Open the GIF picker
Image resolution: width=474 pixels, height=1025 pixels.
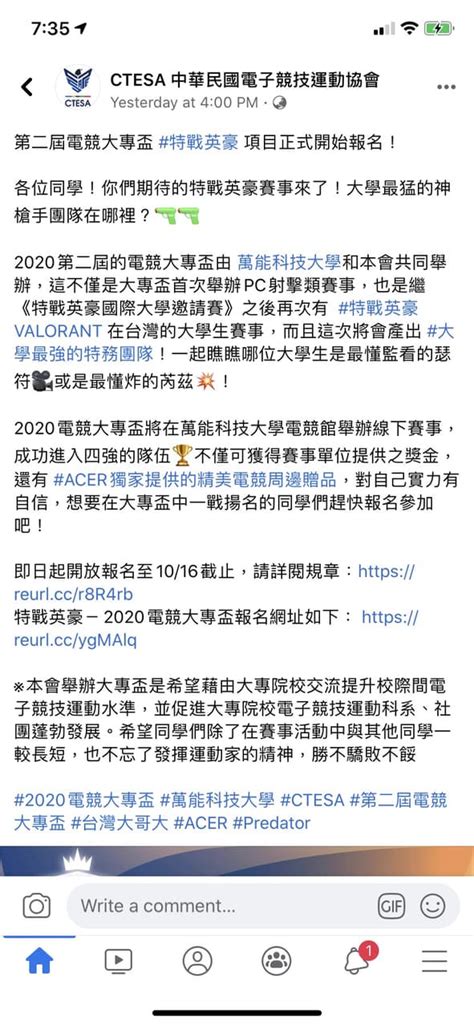(391, 906)
